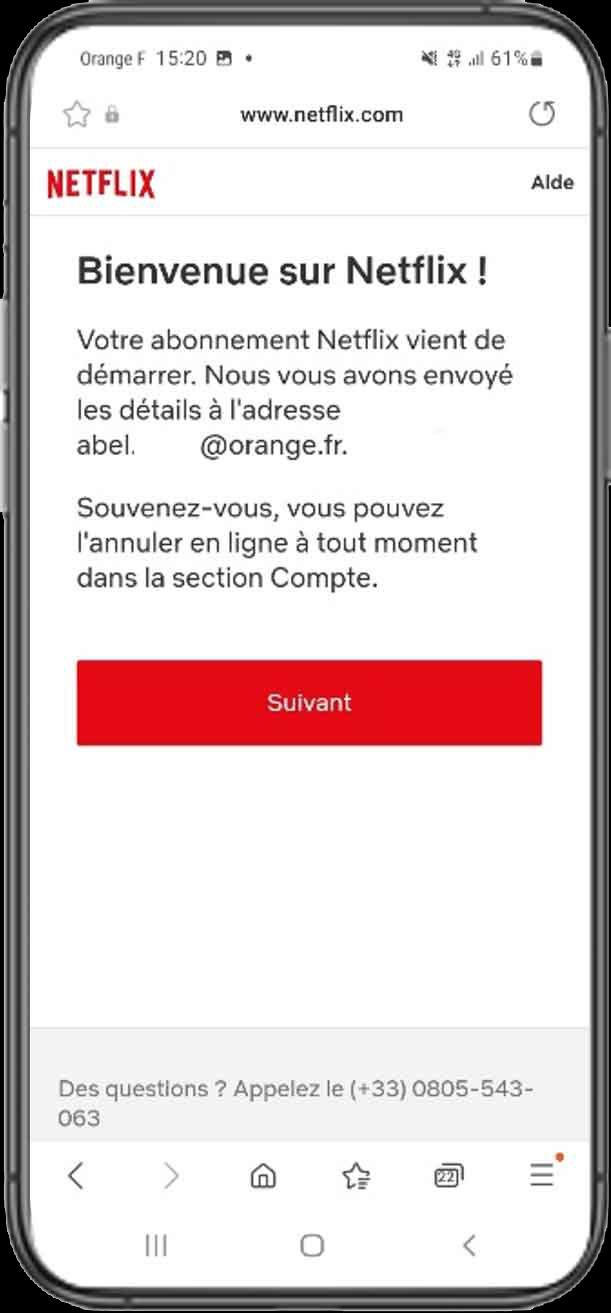Viewport: 611px width, 1313px height.
Task: Reload the page with the refresh icon
Action: [x=541, y=115]
